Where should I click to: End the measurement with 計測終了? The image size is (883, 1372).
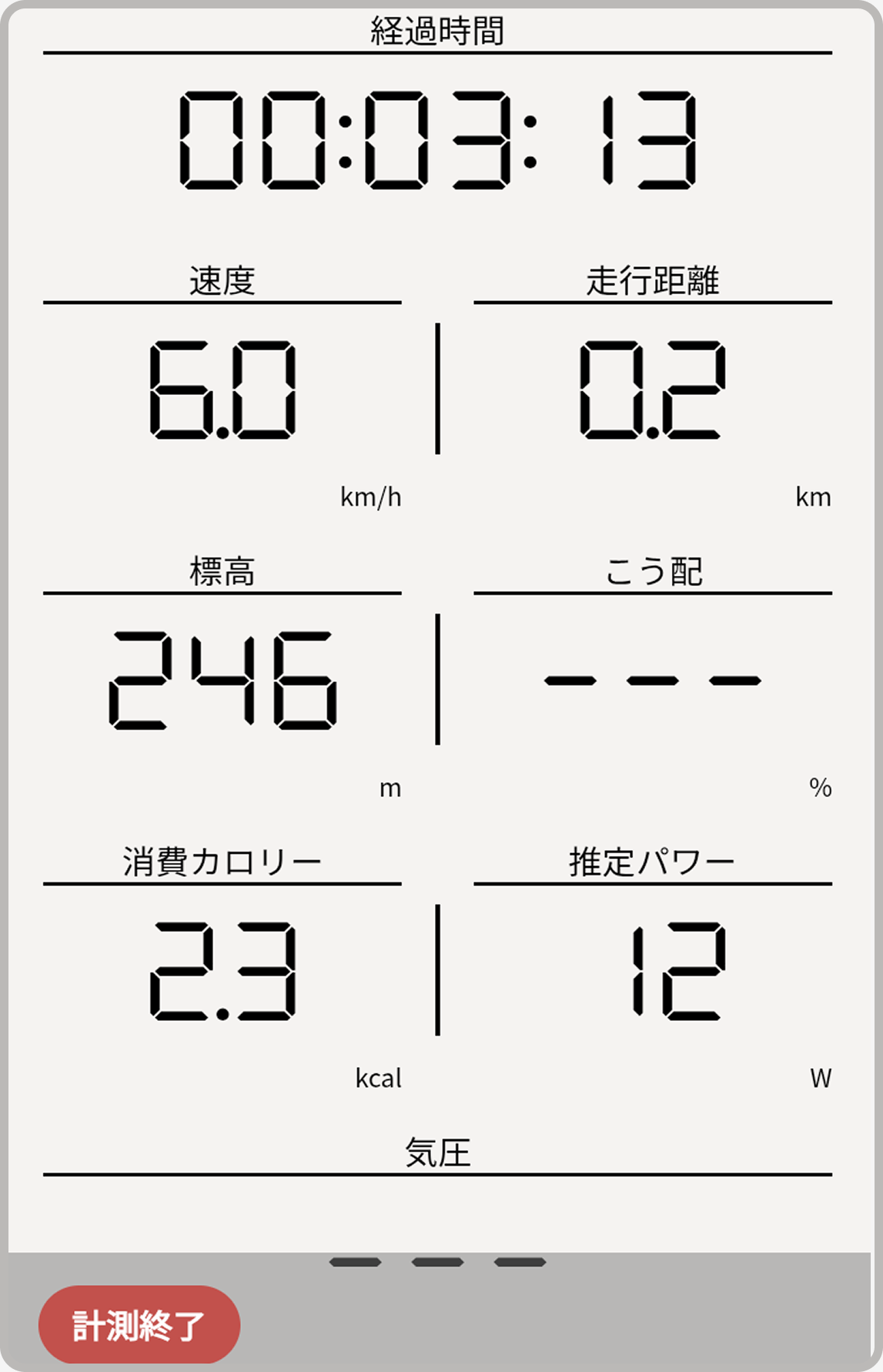tap(139, 1325)
